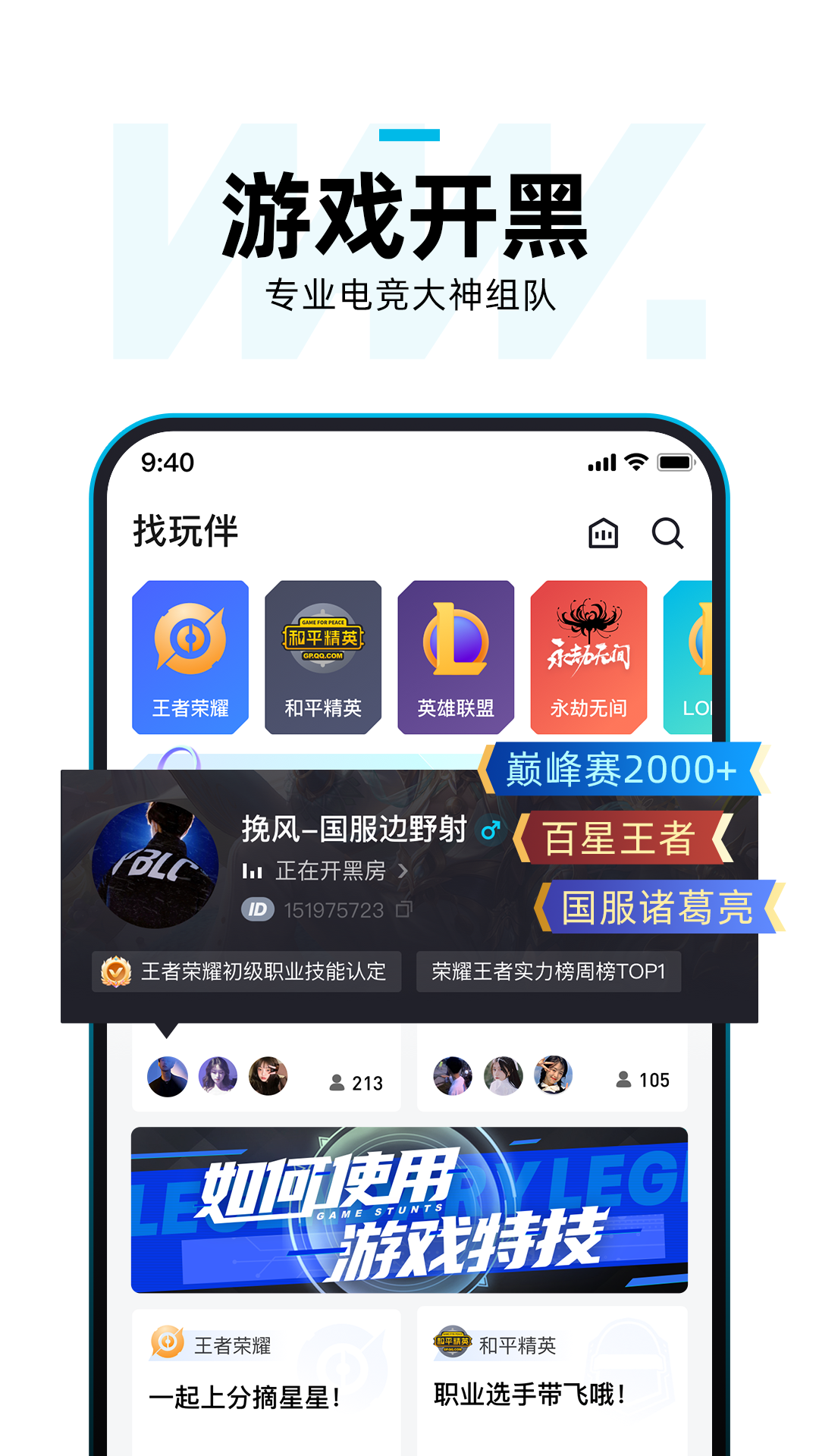This screenshot has width=819, height=1456.
Task: Tap the 英雄联盟 game icon
Action: (x=455, y=656)
